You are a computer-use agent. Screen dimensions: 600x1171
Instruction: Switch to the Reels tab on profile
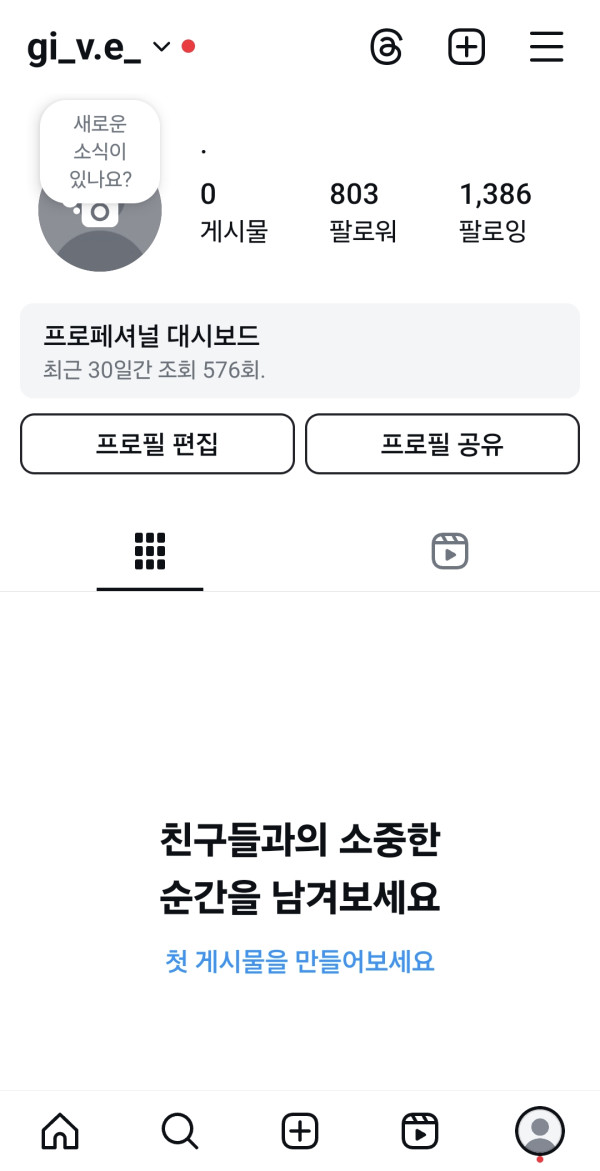click(x=450, y=551)
